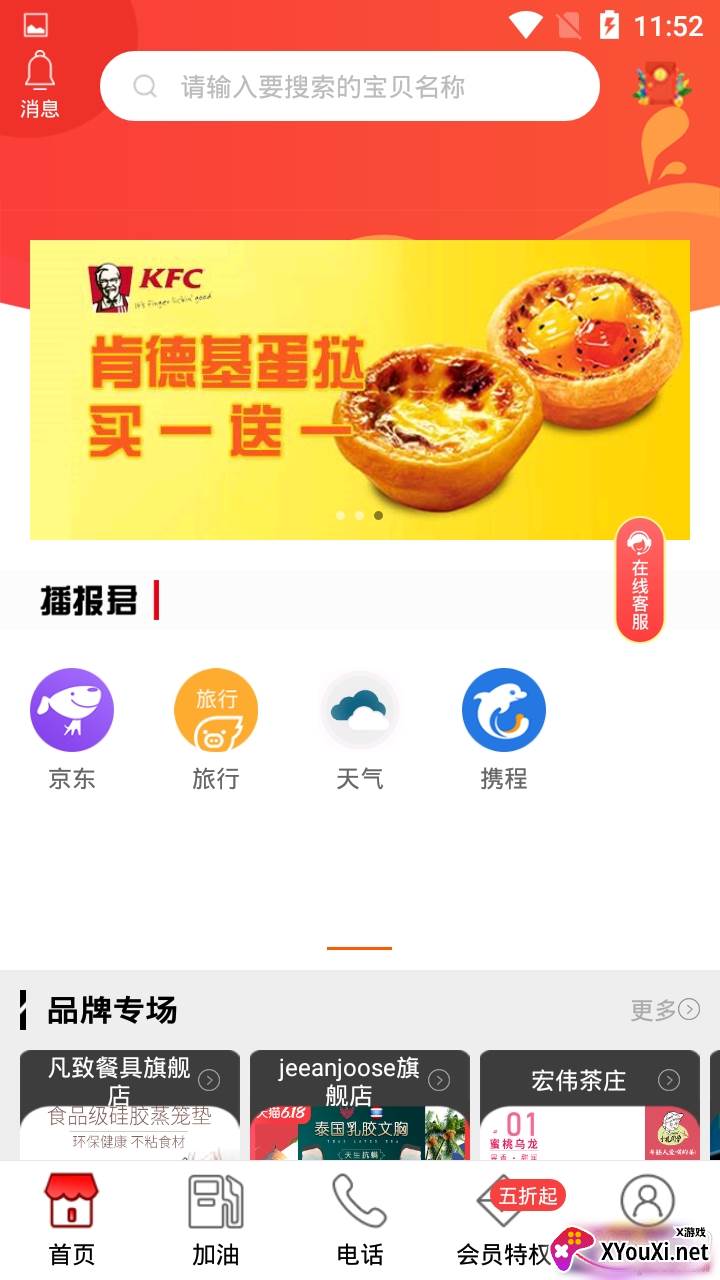Open jeeanjoose旗舰店 brand card

360,1105
